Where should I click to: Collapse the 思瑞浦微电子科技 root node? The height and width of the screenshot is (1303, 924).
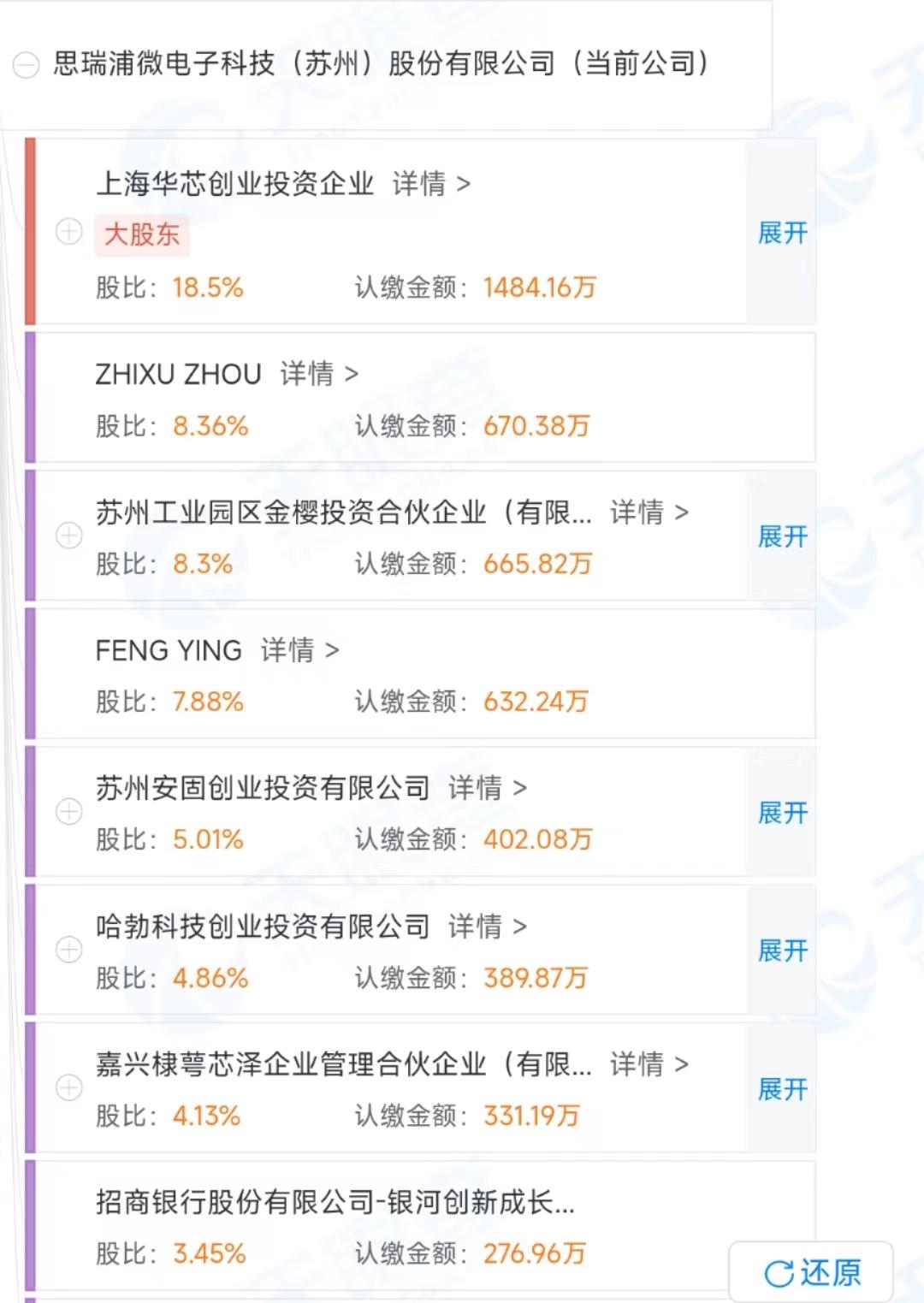click(x=27, y=65)
